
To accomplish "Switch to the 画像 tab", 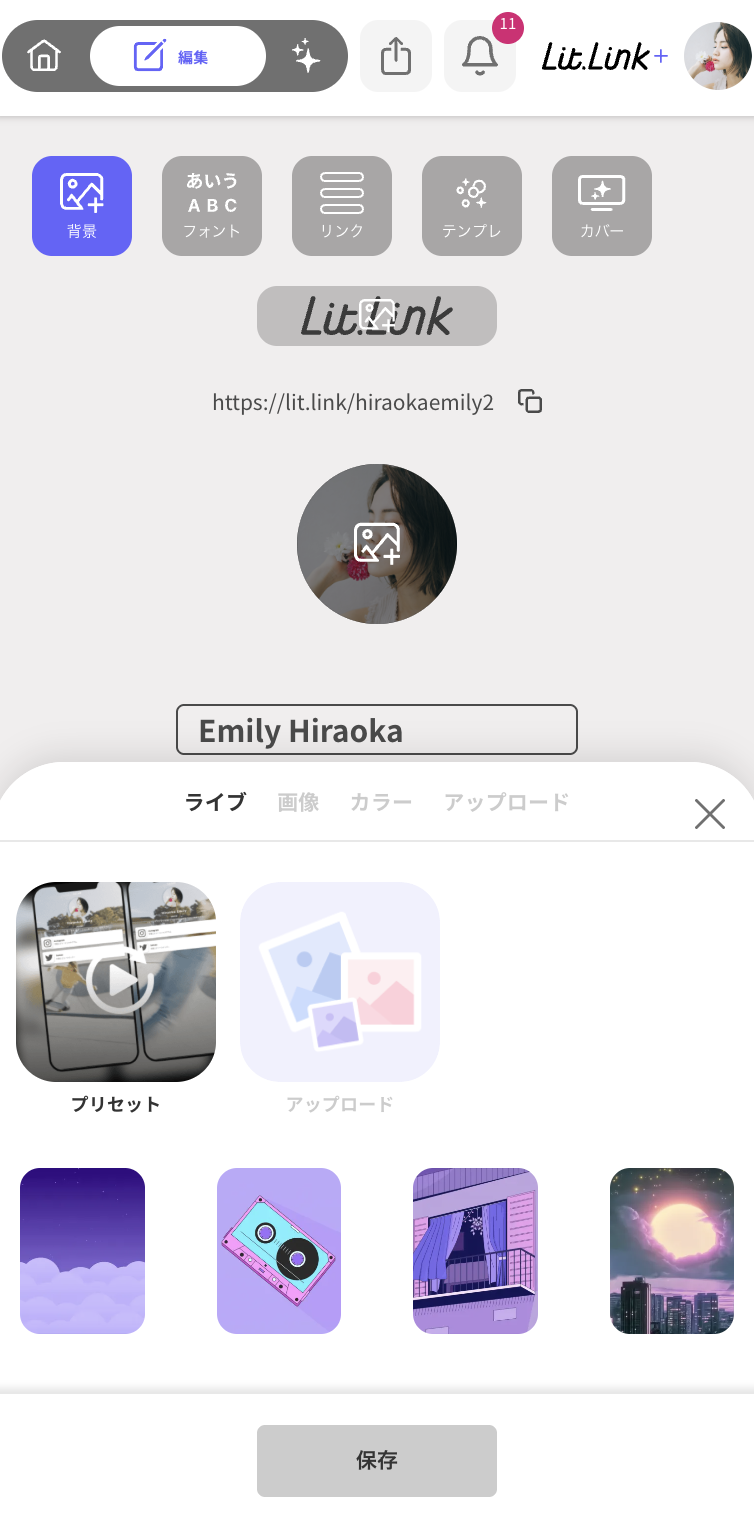I will (x=297, y=801).
